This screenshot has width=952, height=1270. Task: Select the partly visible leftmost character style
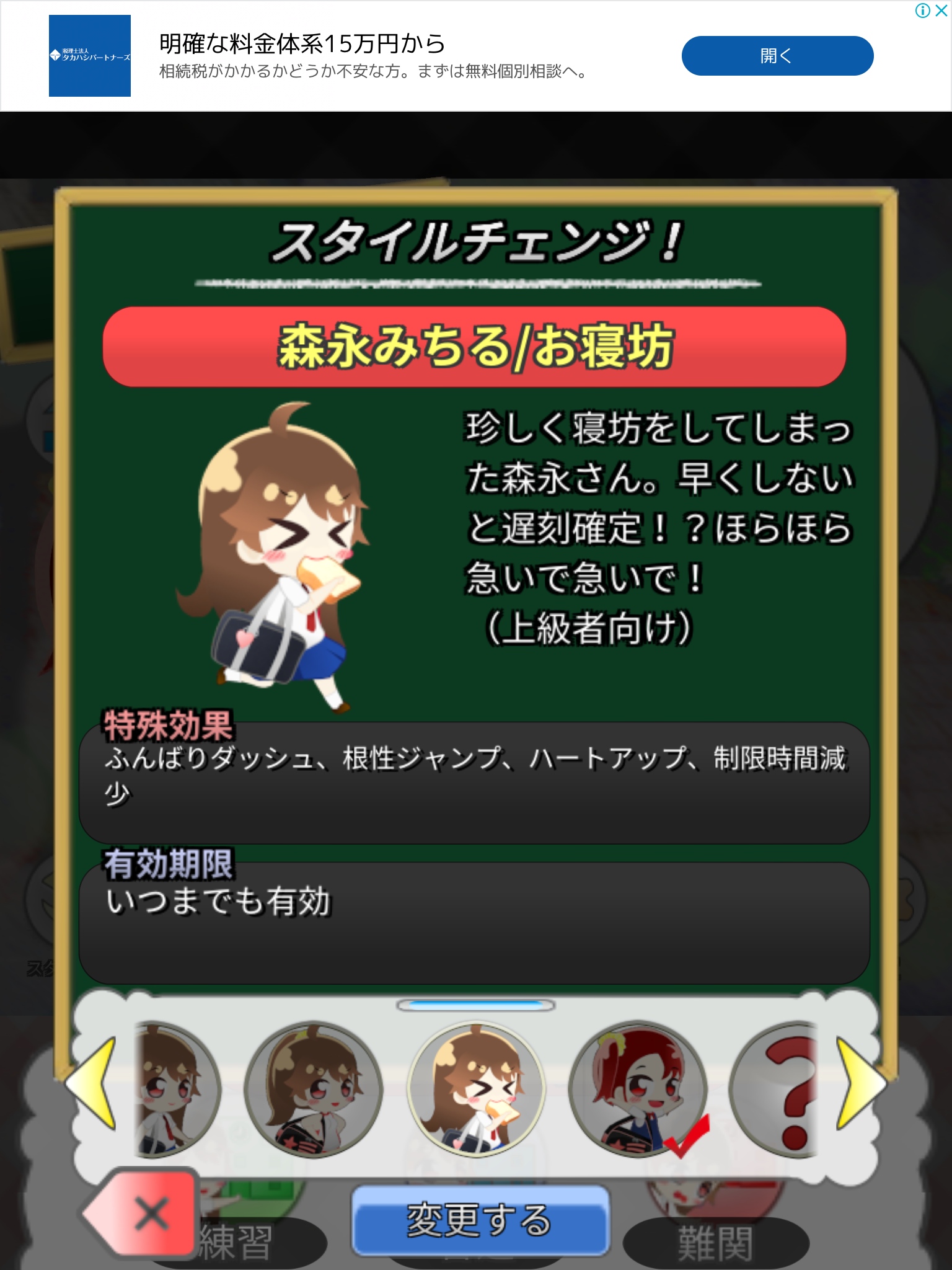[x=175, y=1090]
